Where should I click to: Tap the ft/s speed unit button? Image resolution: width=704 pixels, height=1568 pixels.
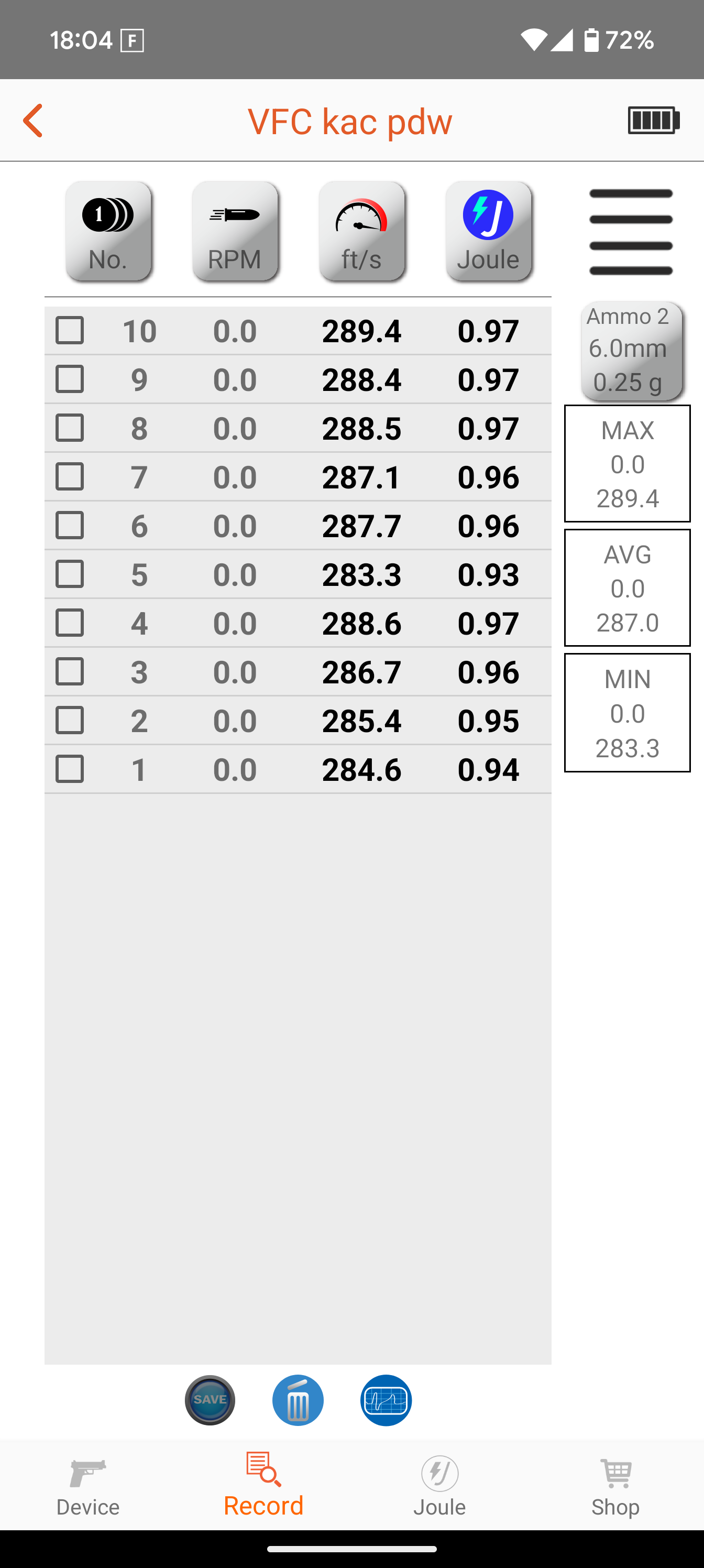(361, 231)
